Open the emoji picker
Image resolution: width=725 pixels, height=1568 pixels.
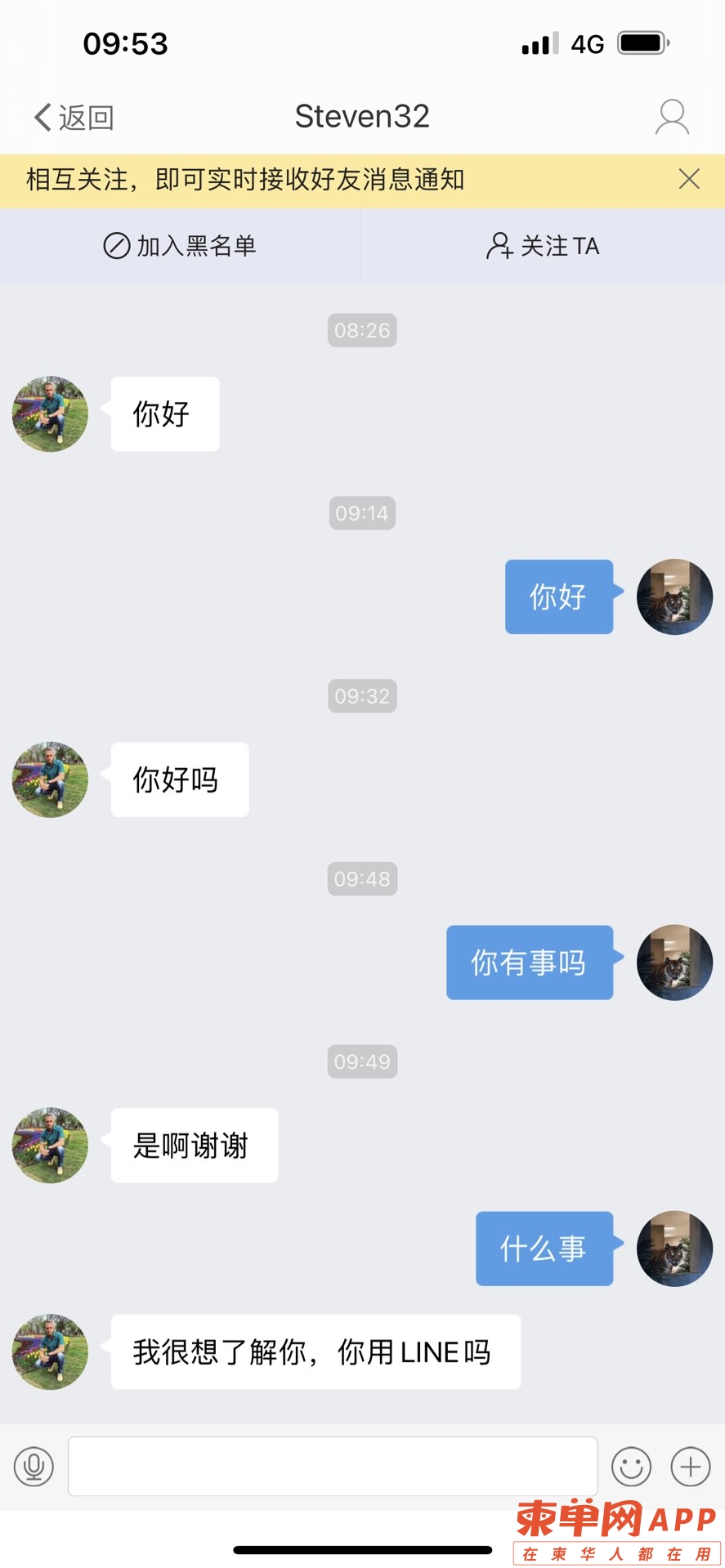[x=631, y=1466]
